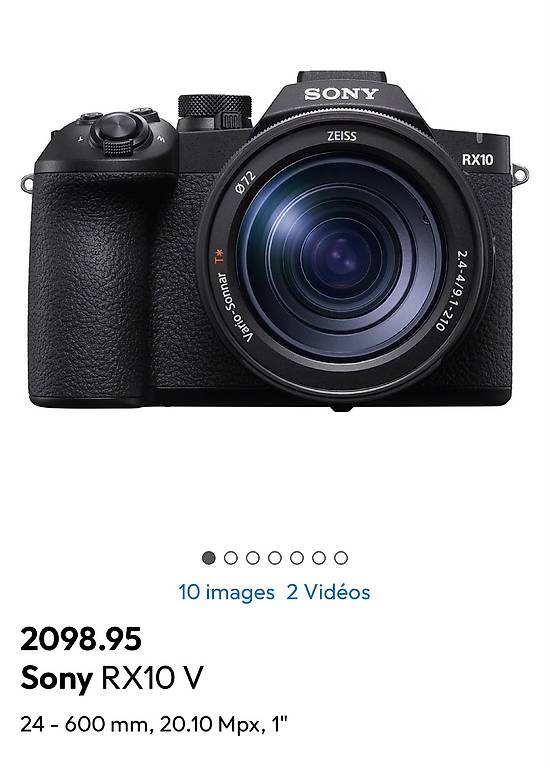This screenshot has height=768, width=550.
Task: Open the 10 images gallery link
Action: (226, 592)
